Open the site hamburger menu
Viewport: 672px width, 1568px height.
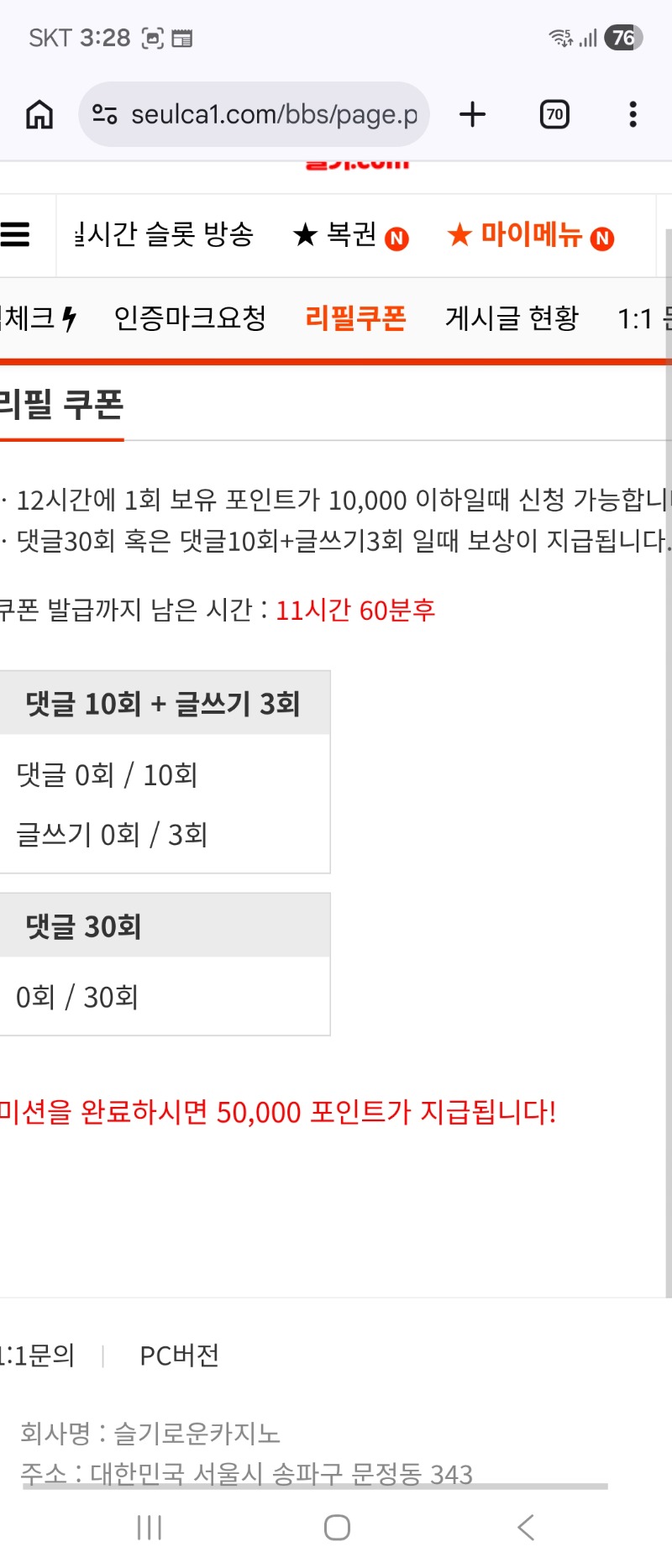[15, 234]
